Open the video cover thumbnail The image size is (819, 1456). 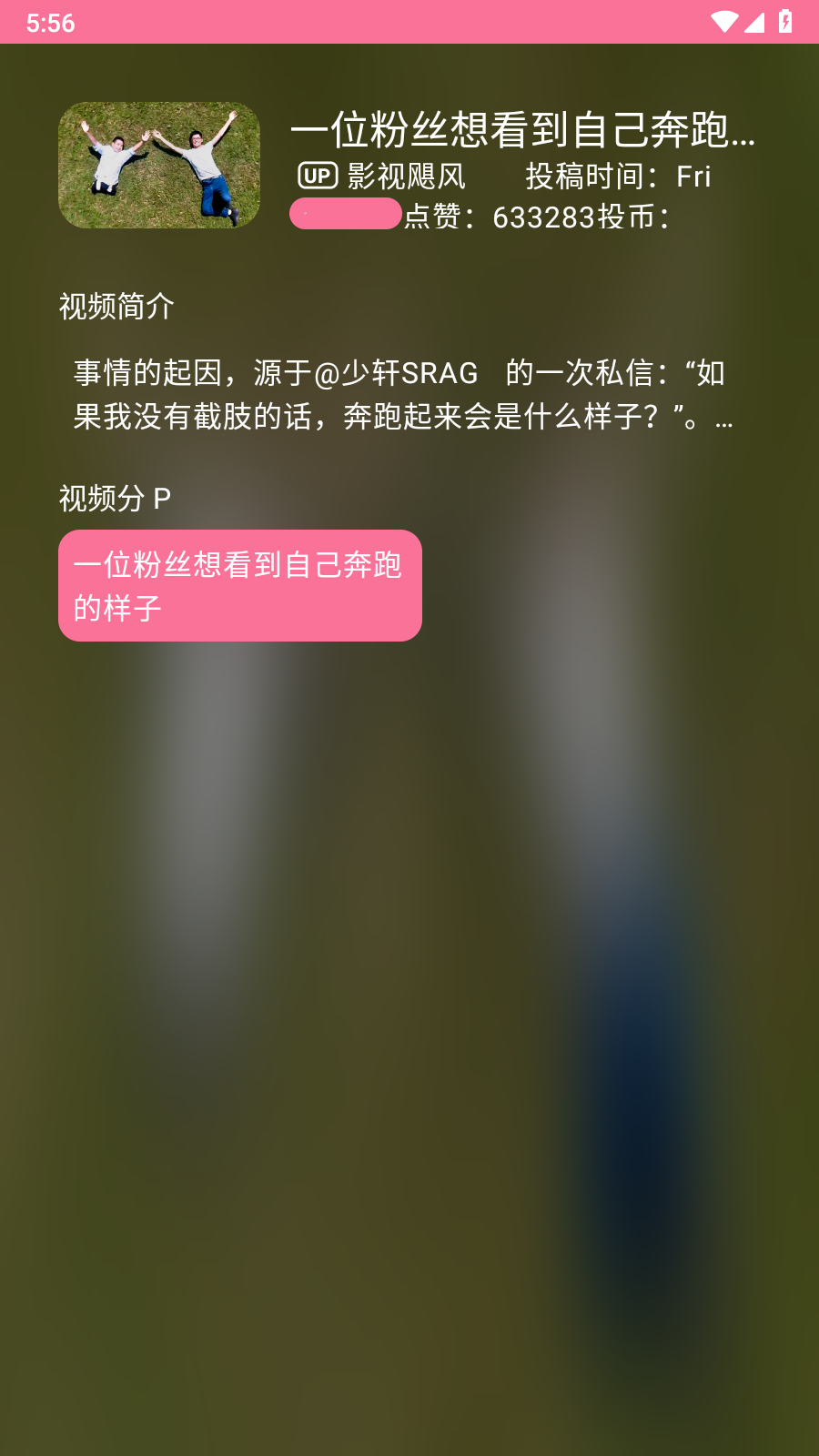click(x=159, y=165)
